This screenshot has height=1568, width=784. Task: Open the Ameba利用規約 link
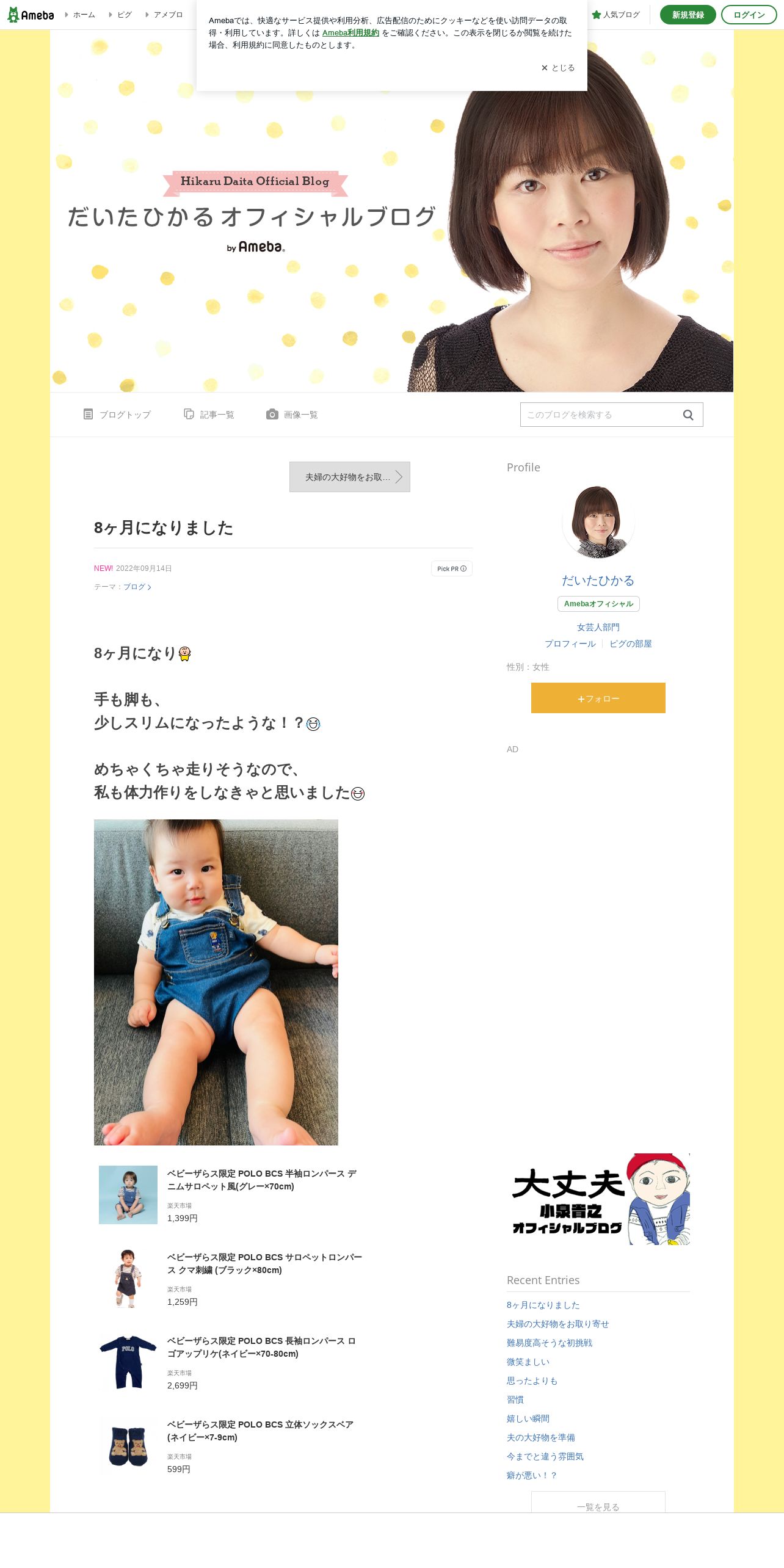click(350, 33)
